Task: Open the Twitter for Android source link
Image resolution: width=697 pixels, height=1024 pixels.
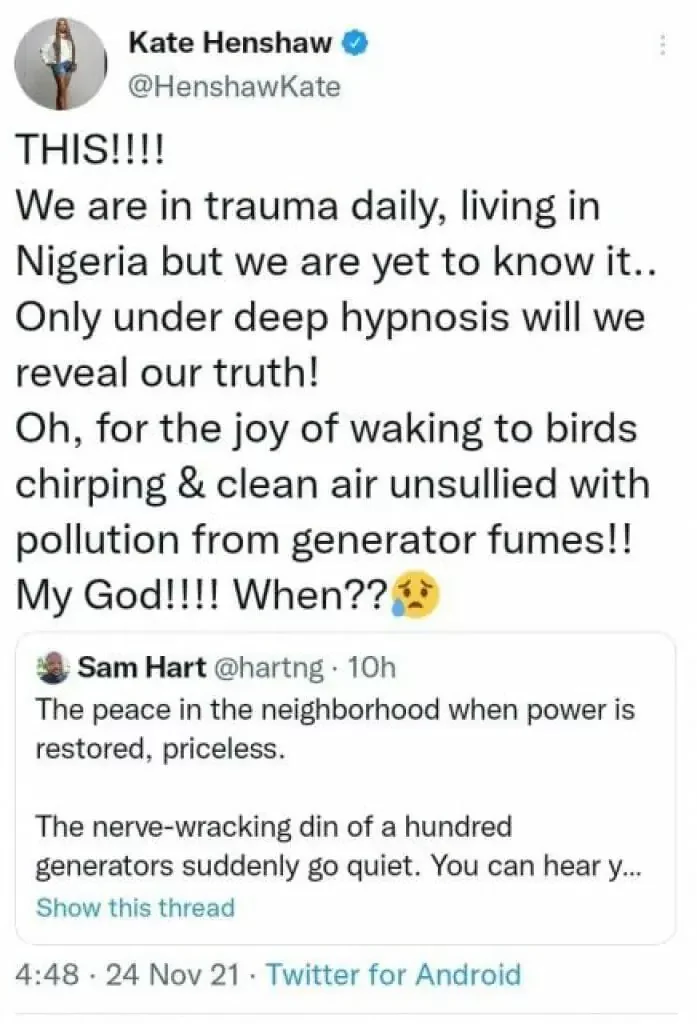Action: point(394,974)
